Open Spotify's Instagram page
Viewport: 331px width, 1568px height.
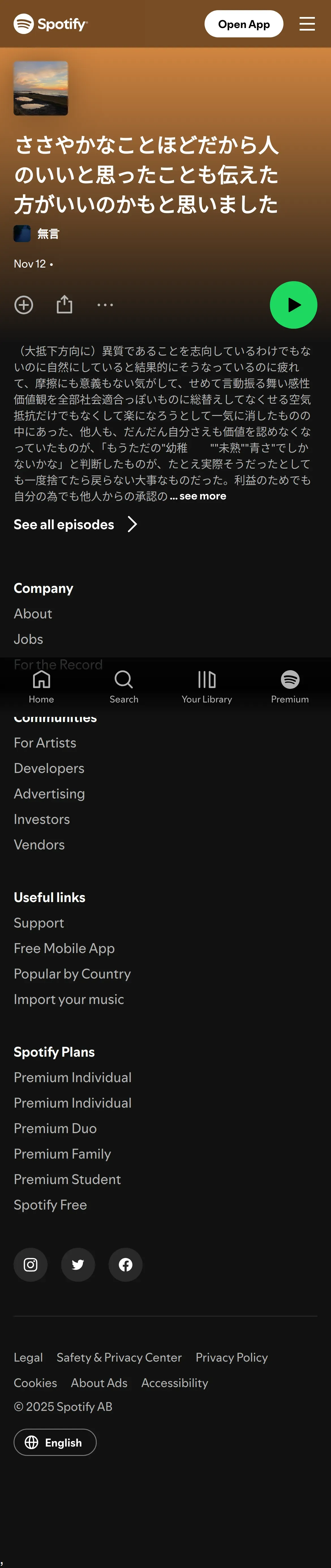(x=31, y=1265)
